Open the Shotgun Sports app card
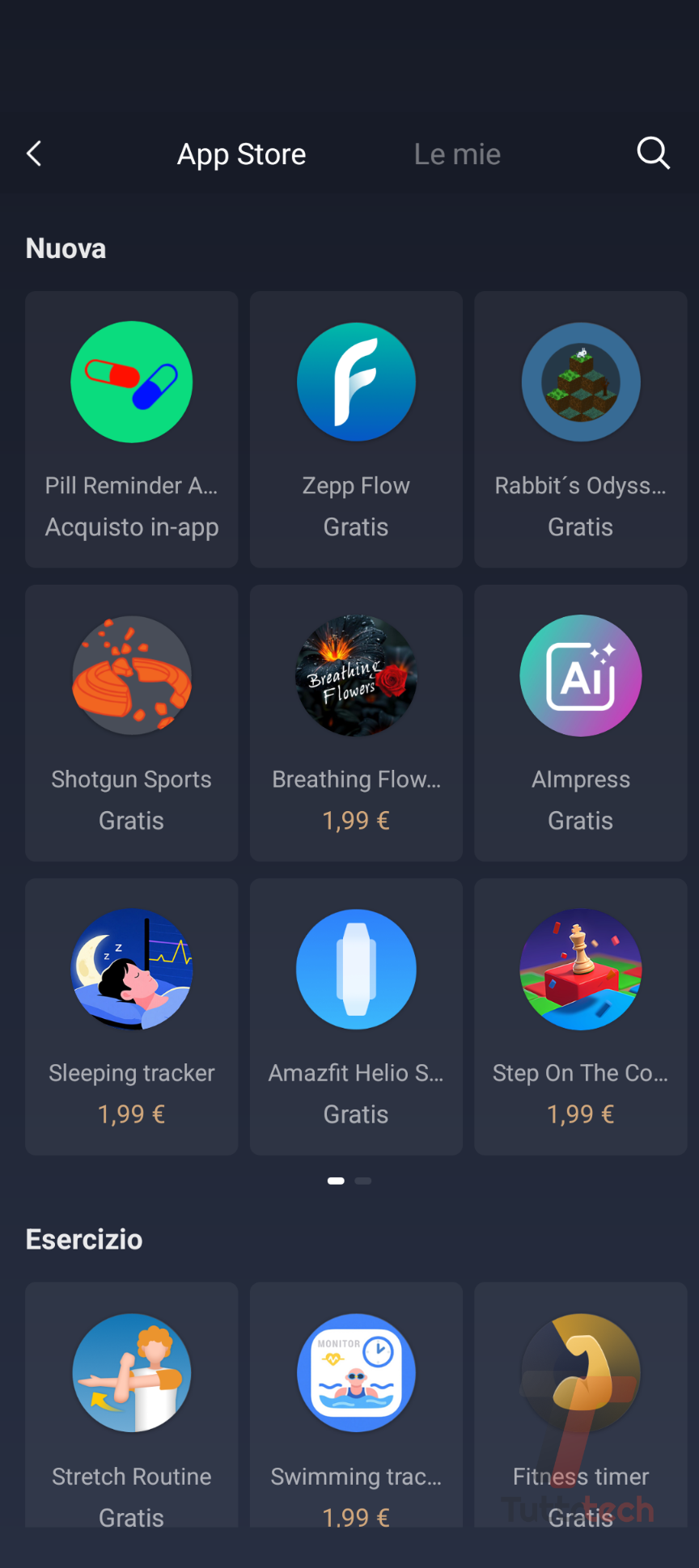This screenshot has width=699, height=1568. [x=132, y=722]
